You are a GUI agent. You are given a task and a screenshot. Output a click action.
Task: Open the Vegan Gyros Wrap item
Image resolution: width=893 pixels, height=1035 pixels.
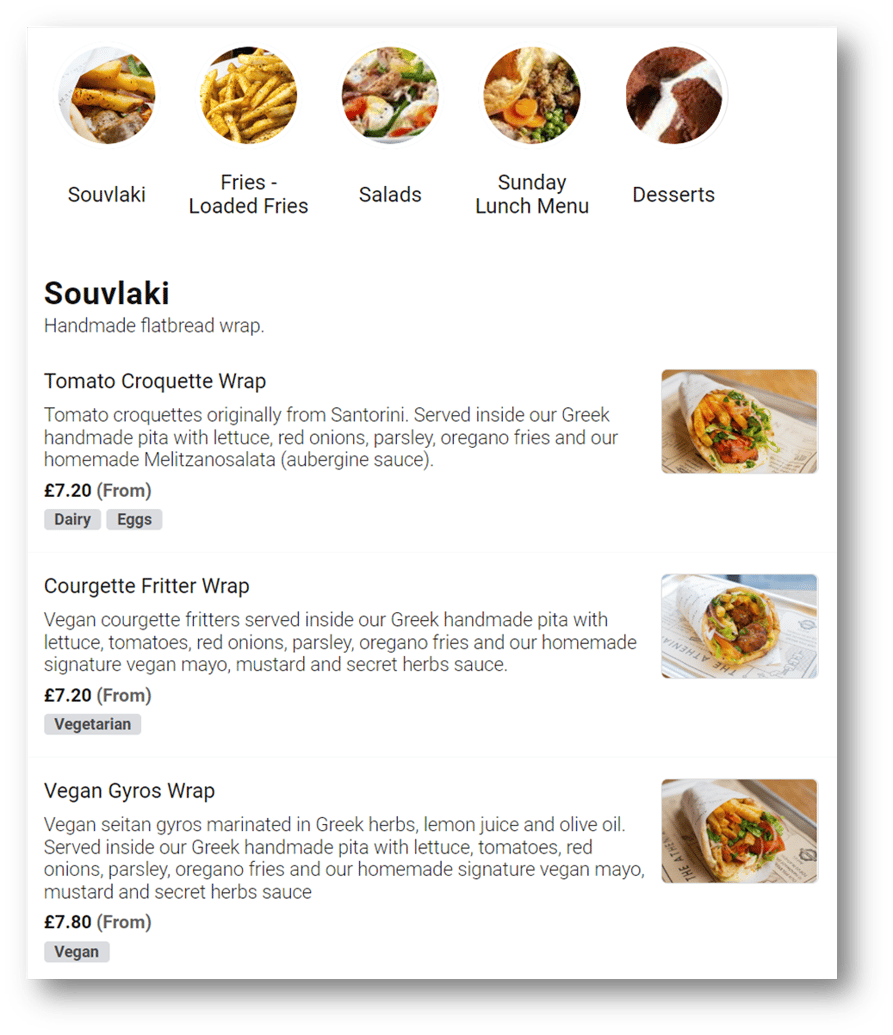click(x=130, y=791)
